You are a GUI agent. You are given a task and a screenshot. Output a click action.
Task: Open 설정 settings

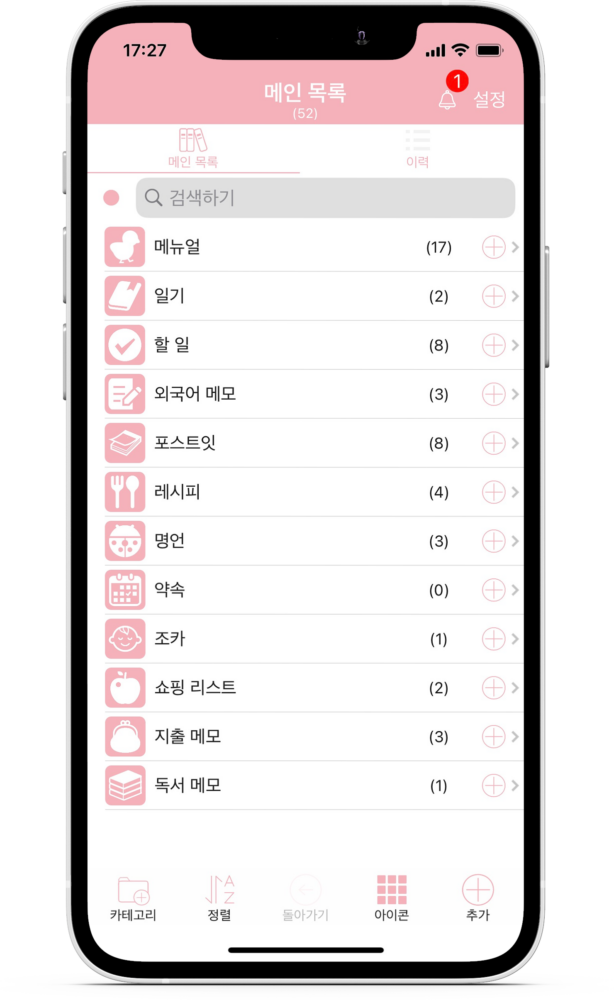pyautogui.click(x=489, y=99)
